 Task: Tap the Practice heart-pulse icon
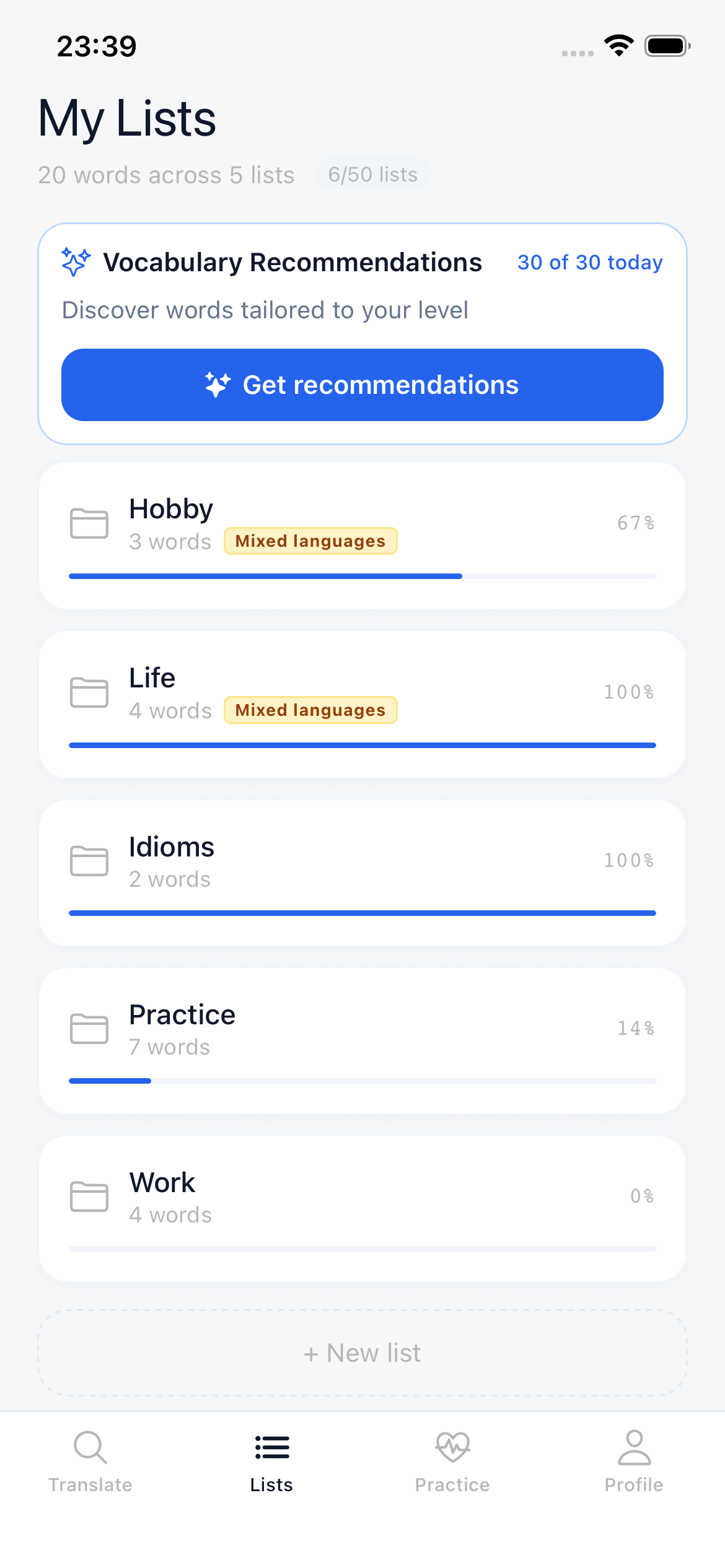(x=452, y=1448)
